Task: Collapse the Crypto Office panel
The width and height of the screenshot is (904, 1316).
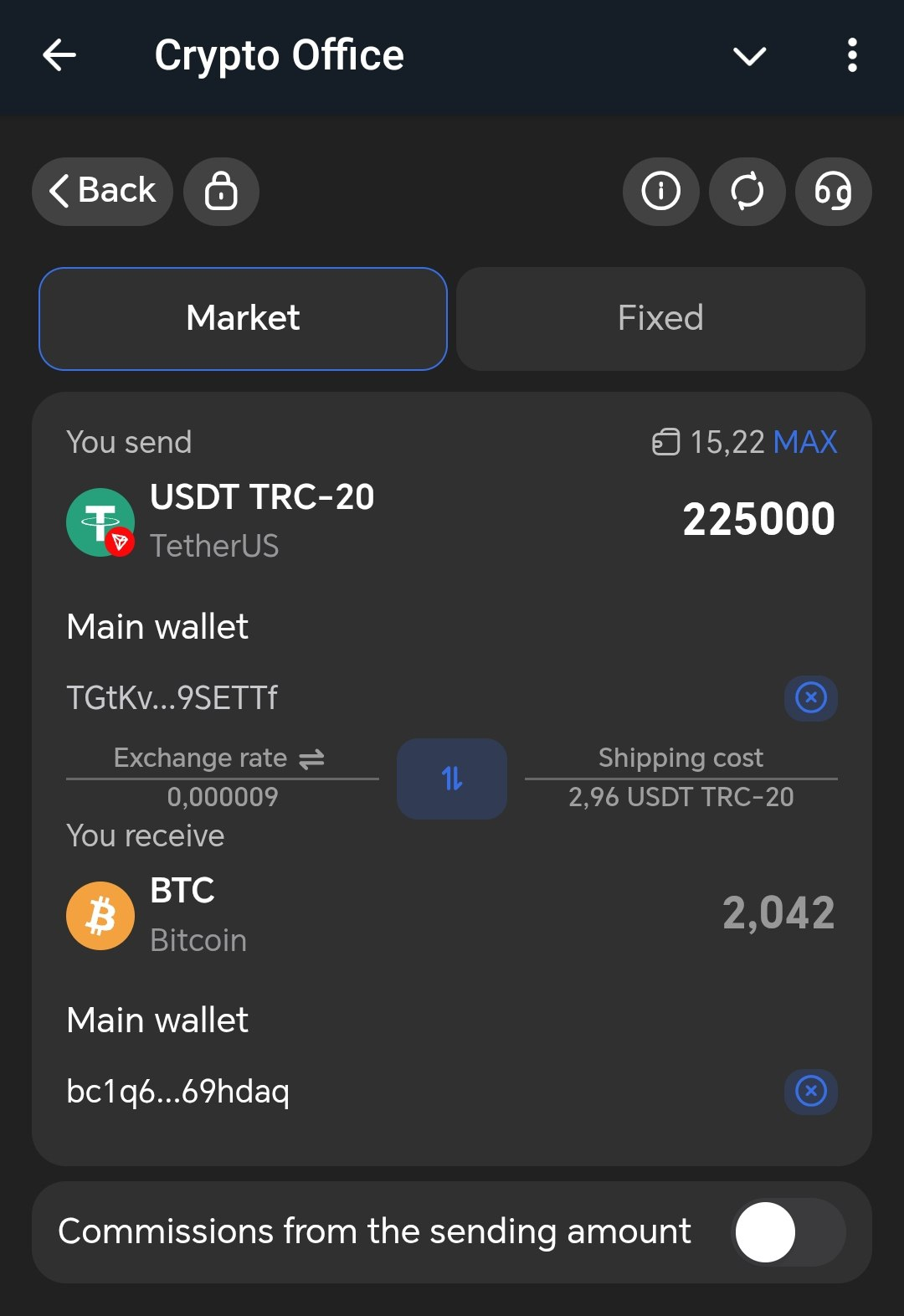Action: (x=749, y=56)
